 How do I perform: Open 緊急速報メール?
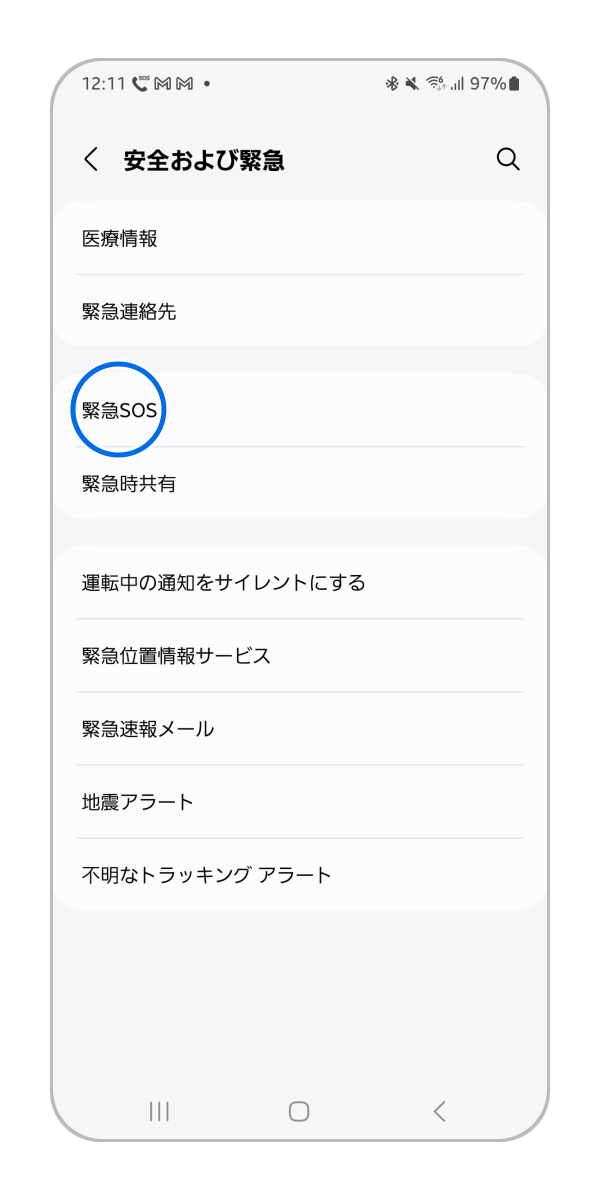(x=300, y=728)
